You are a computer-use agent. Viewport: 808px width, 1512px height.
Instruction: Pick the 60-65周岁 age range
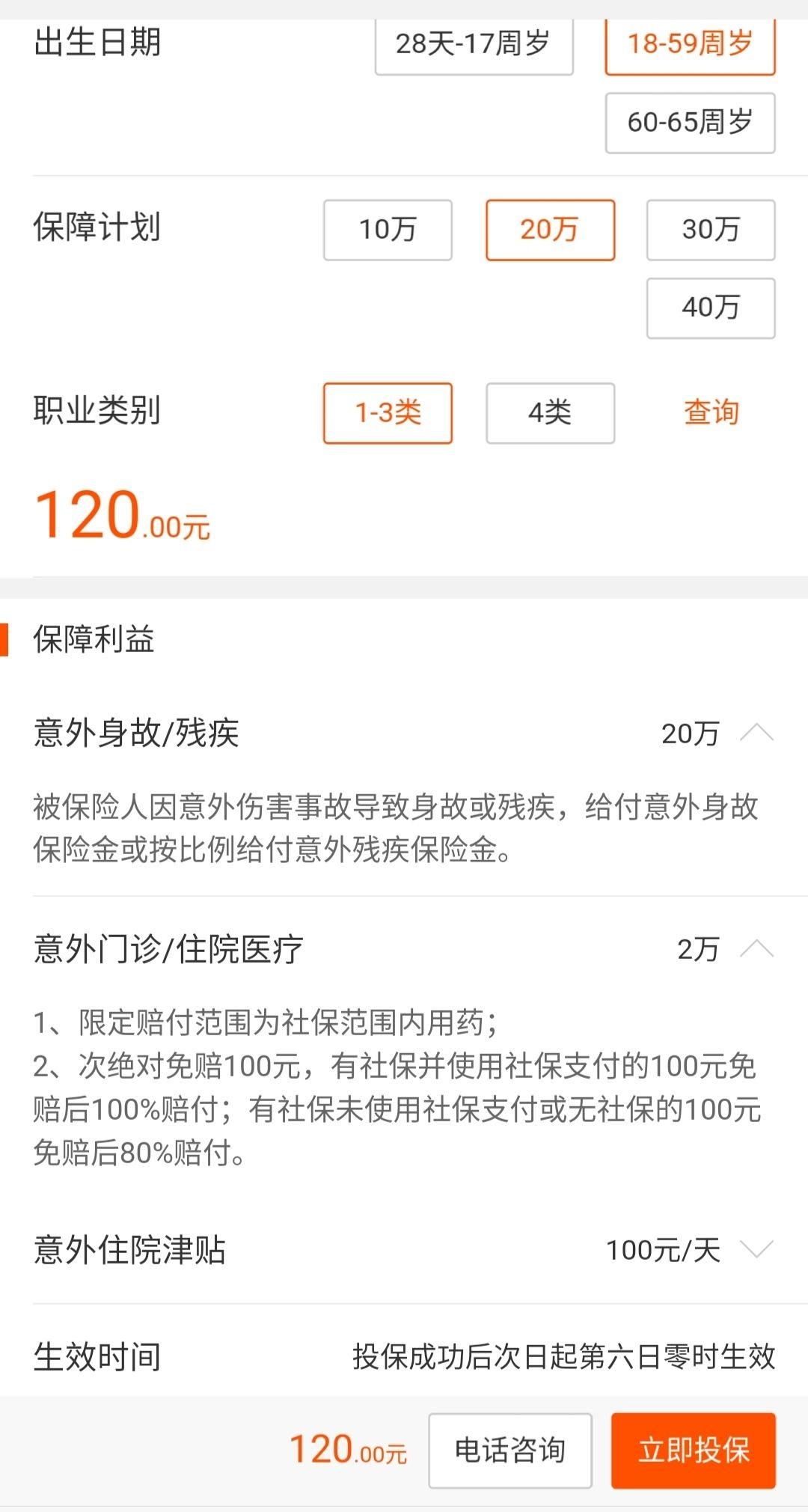689,123
